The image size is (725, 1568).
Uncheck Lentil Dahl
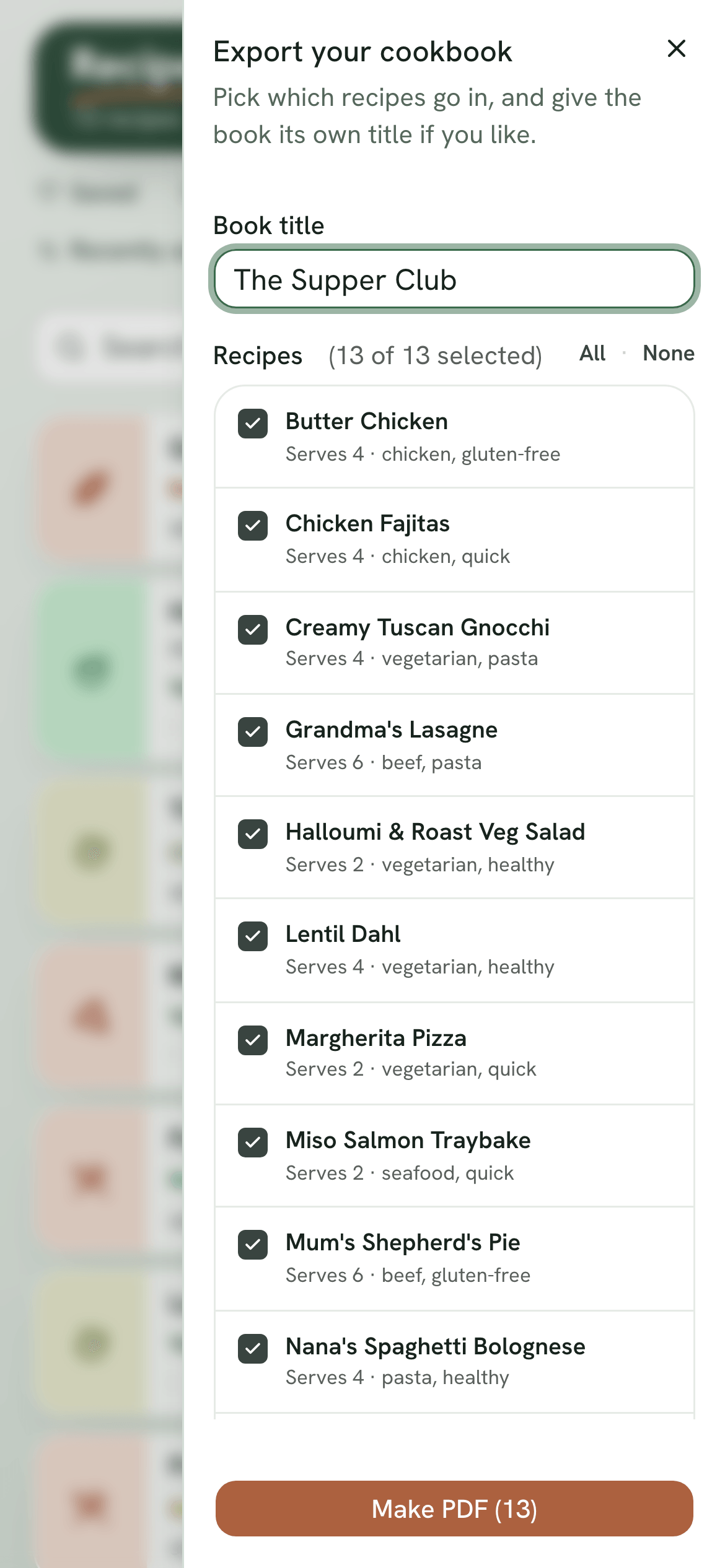point(253,936)
